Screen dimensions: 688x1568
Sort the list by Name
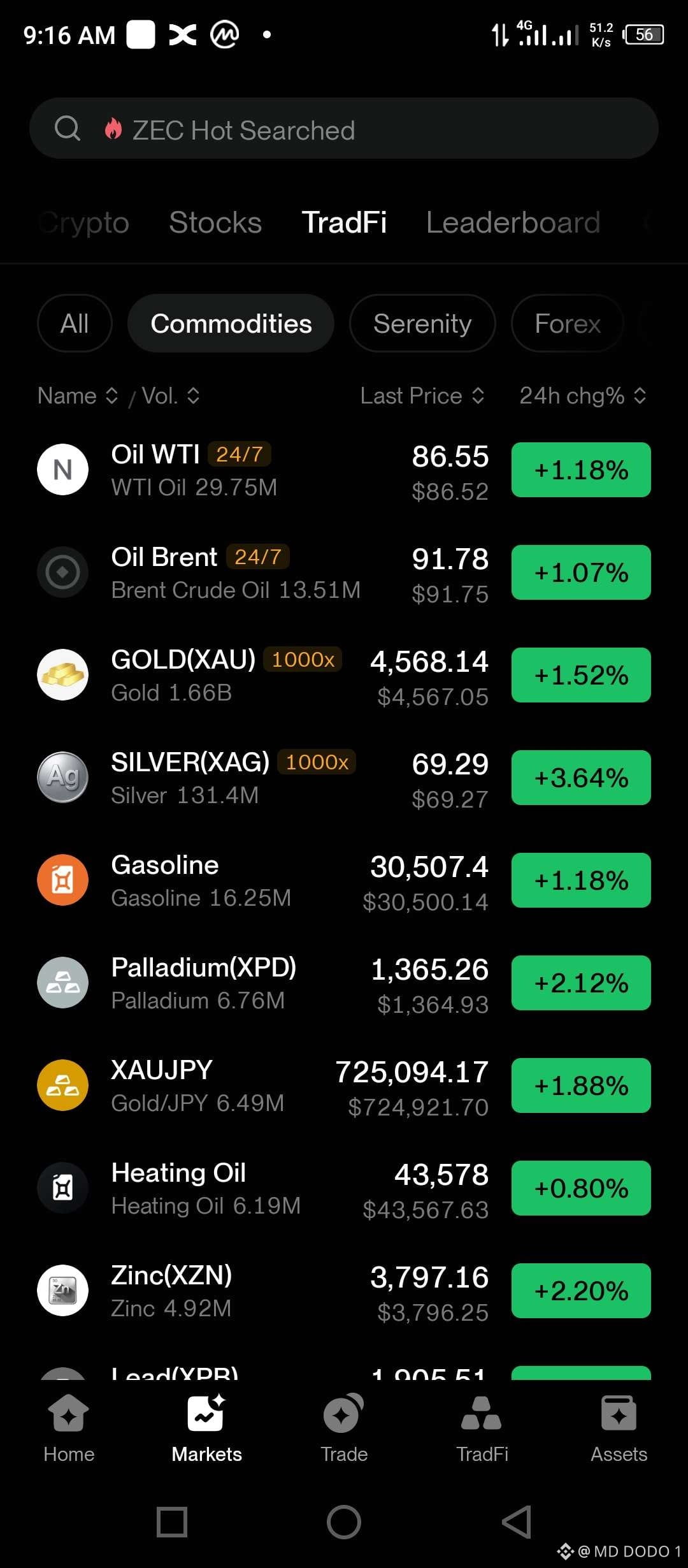pyautogui.click(x=78, y=396)
